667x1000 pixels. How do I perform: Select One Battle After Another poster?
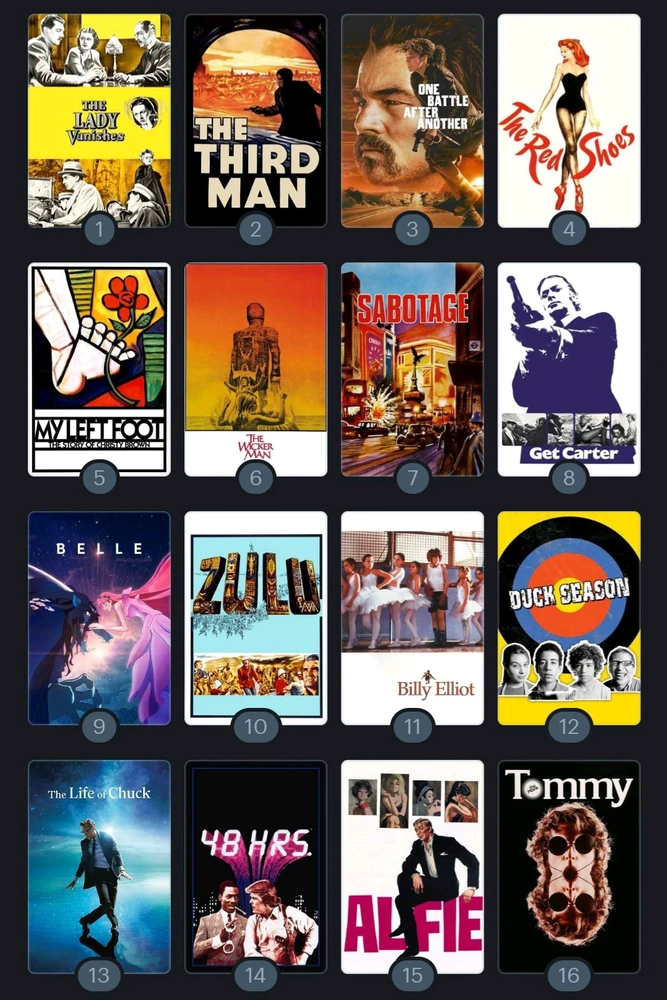pyautogui.click(x=412, y=120)
